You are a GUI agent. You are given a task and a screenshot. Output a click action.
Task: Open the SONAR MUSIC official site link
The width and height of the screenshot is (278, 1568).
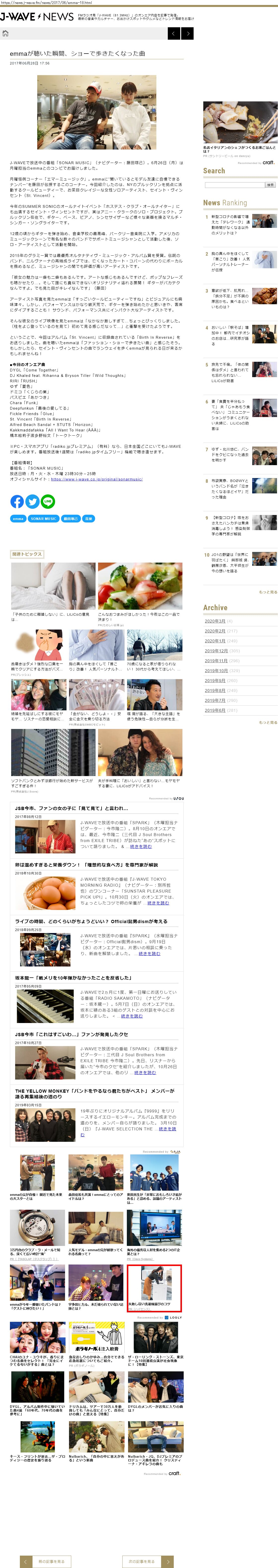pyautogui.click(x=96, y=479)
